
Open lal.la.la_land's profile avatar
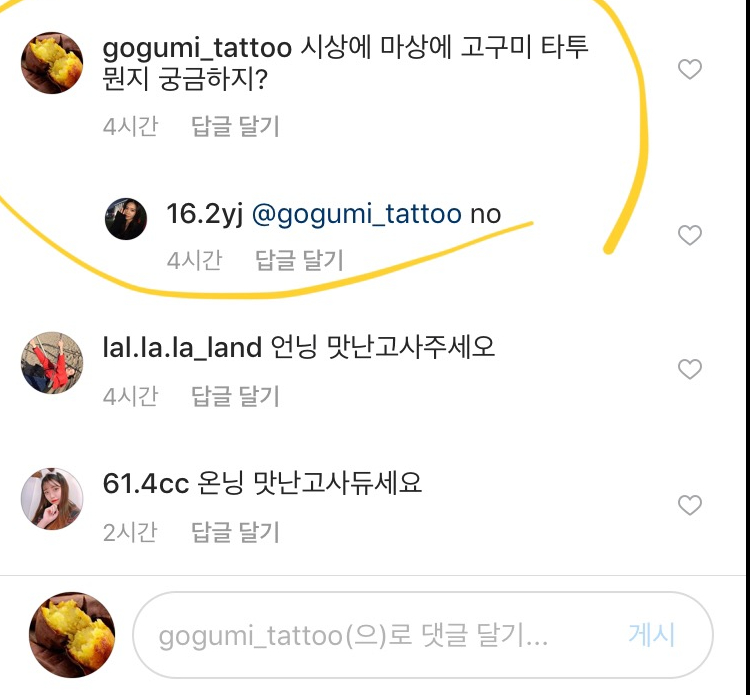[52, 363]
